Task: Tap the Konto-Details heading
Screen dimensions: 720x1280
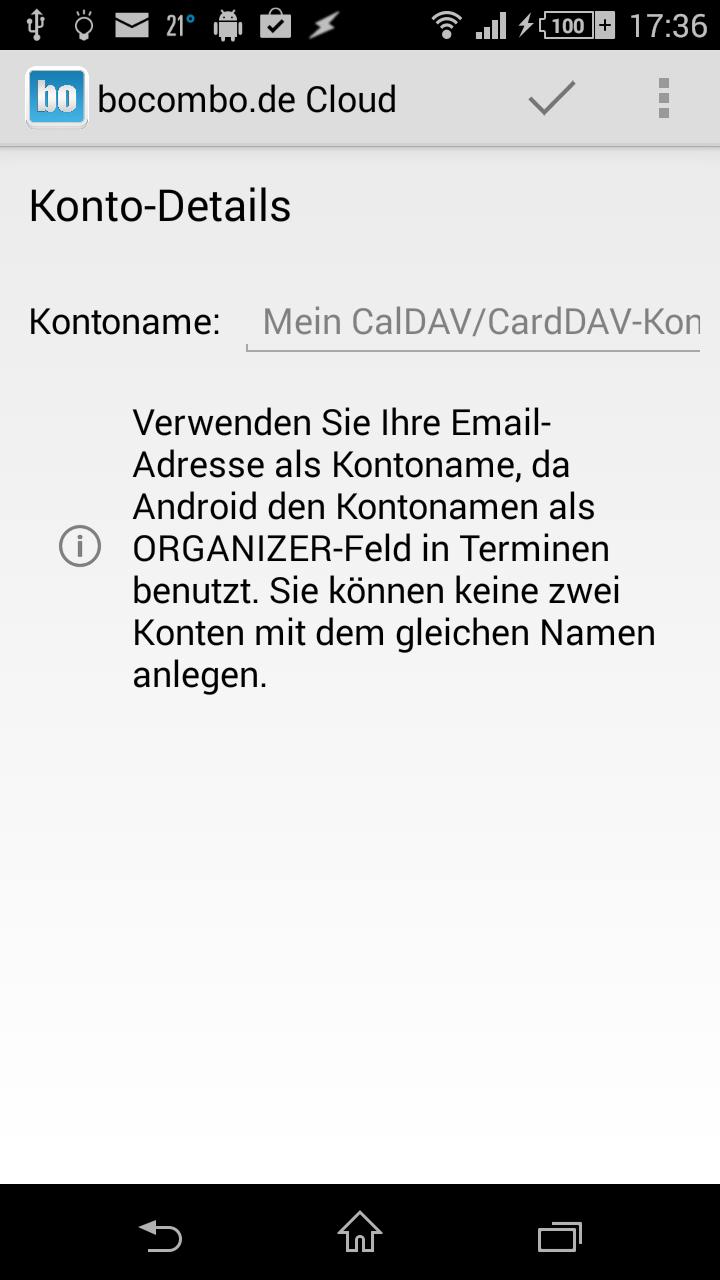Action: click(x=160, y=205)
